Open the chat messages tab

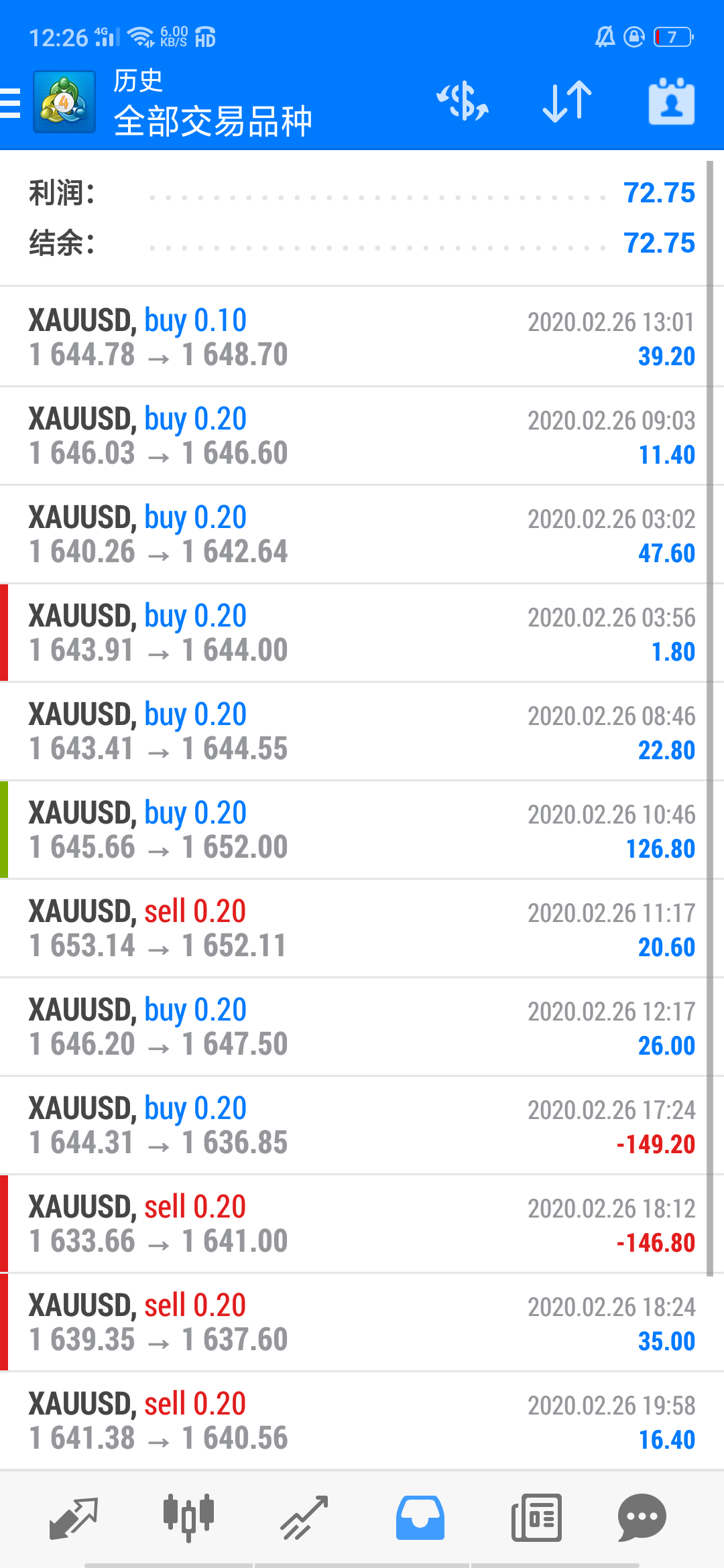642,1518
